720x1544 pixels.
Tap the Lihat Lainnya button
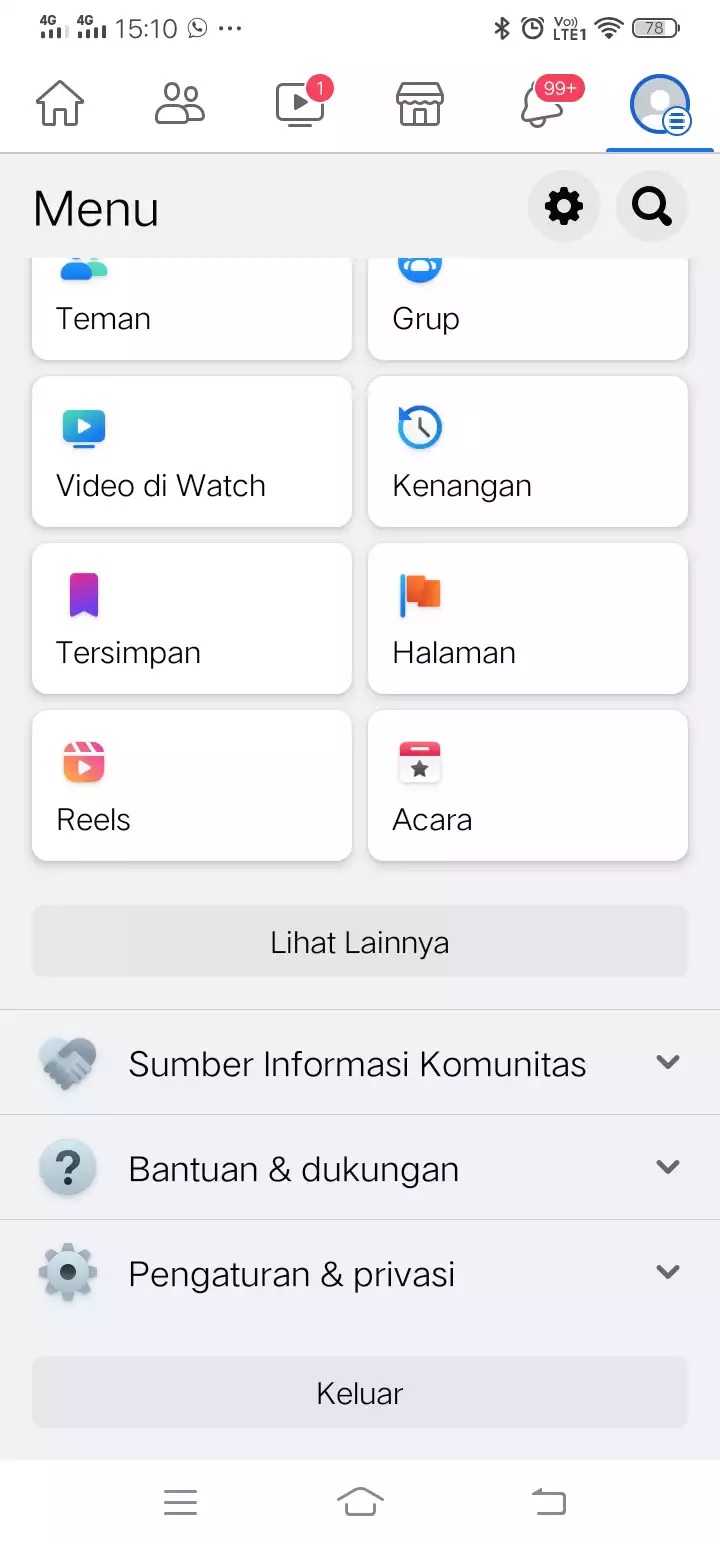click(360, 942)
